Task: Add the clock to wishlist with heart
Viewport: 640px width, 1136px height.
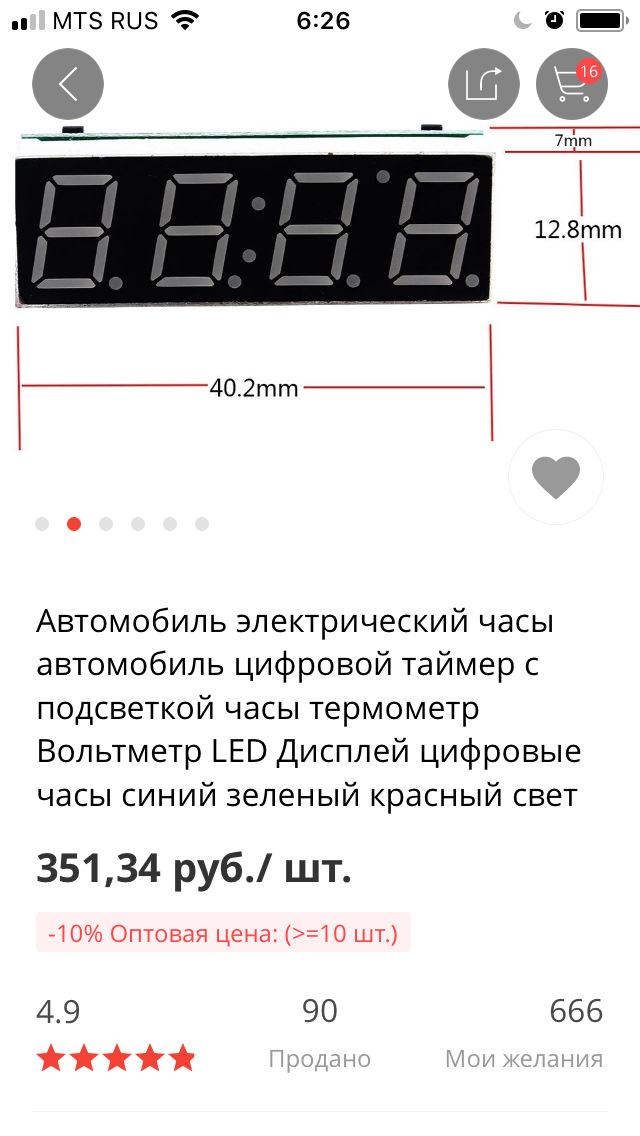Action: (x=556, y=477)
